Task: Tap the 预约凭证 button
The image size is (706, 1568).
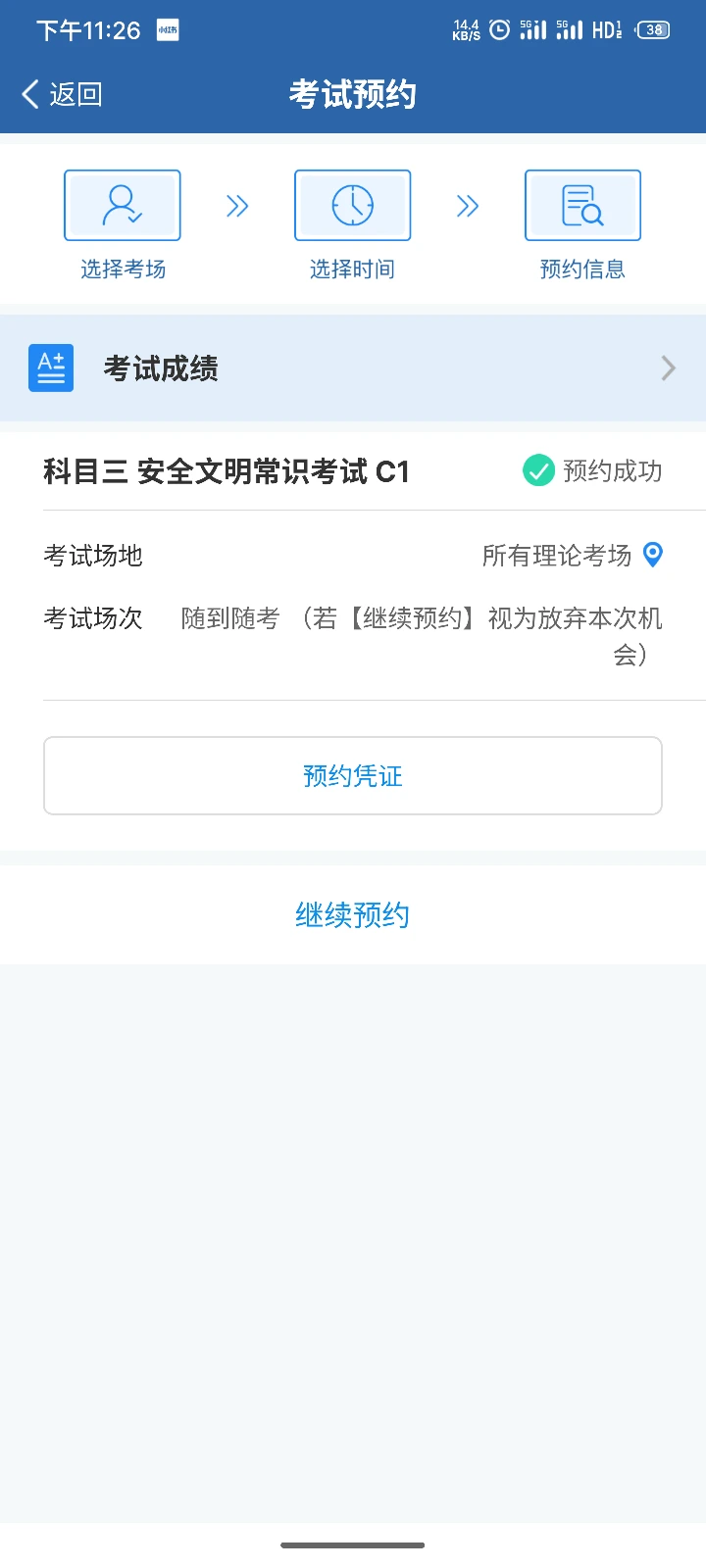Action: point(353,775)
